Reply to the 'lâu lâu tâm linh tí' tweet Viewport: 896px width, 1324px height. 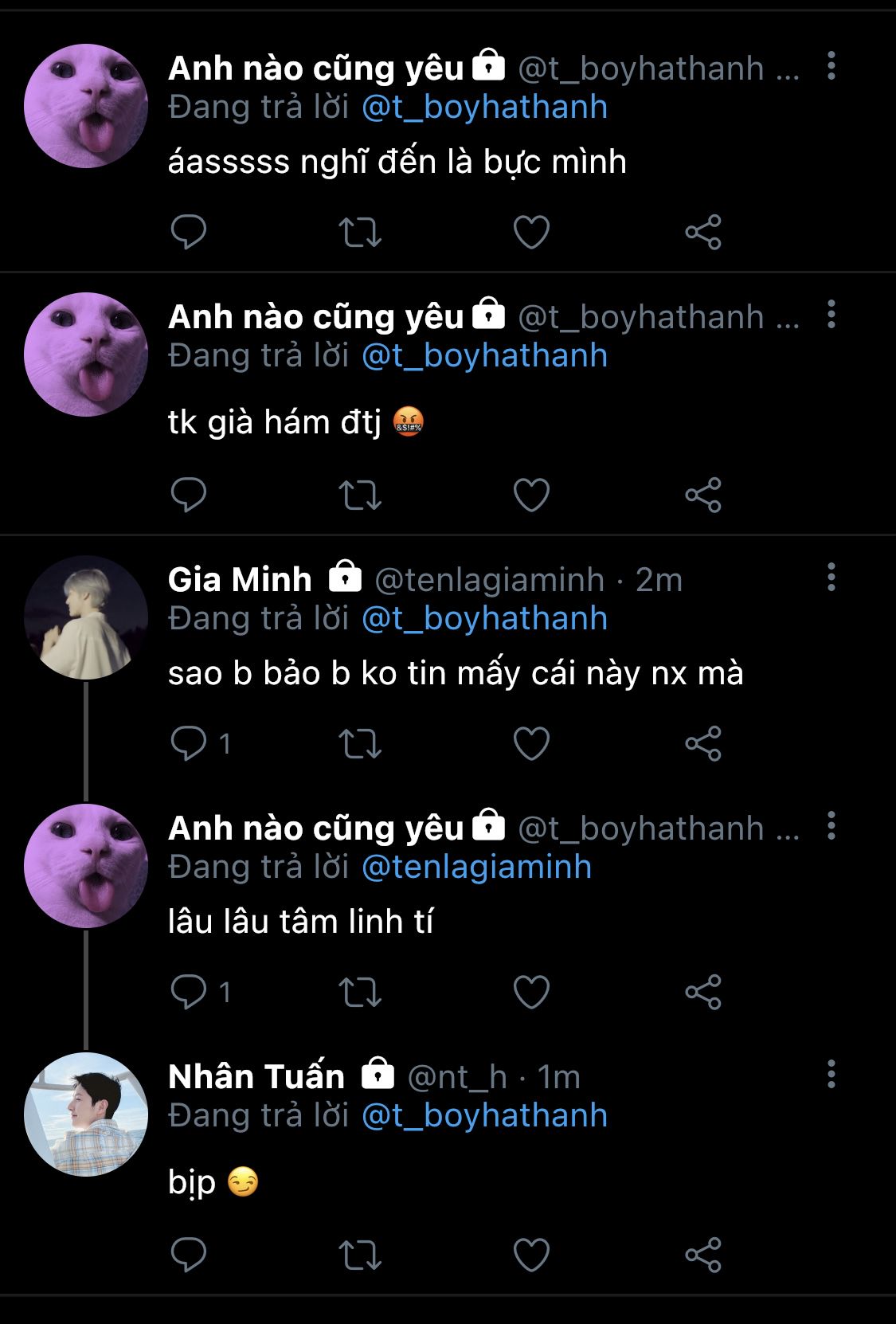(189, 992)
